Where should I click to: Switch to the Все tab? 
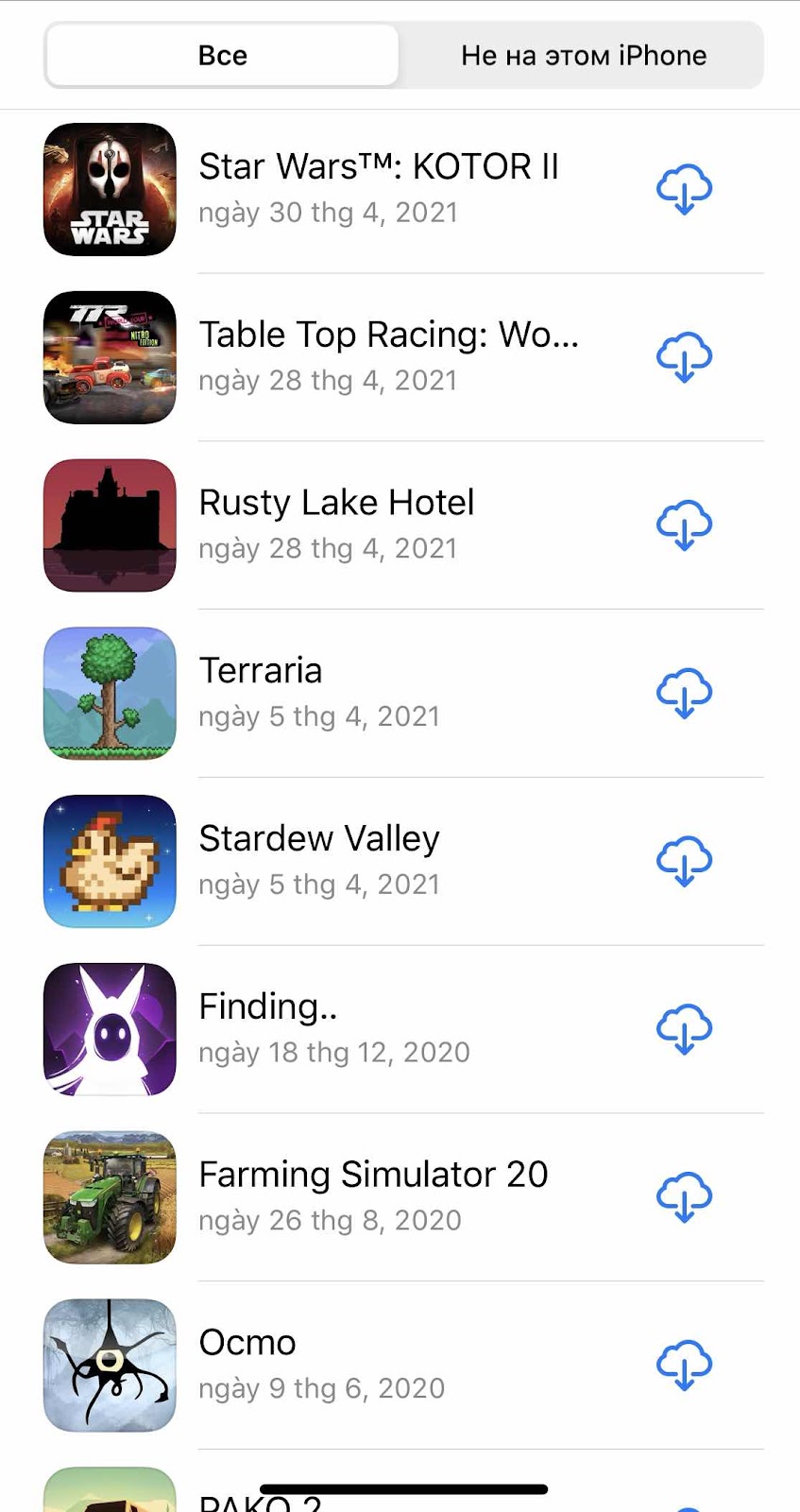coord(223,56)
